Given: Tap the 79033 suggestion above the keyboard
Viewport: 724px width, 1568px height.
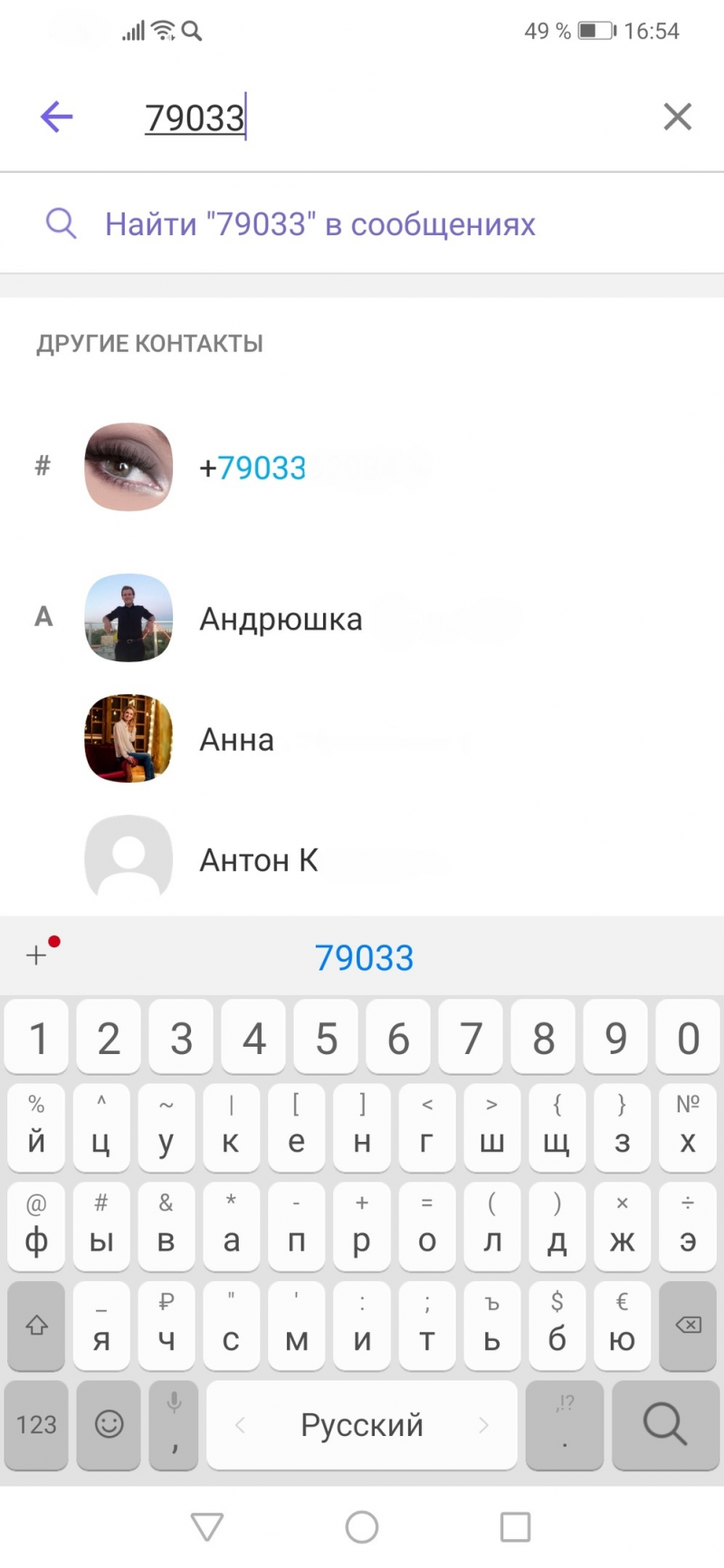Looking at the screenshot, I should coord(364,957).
